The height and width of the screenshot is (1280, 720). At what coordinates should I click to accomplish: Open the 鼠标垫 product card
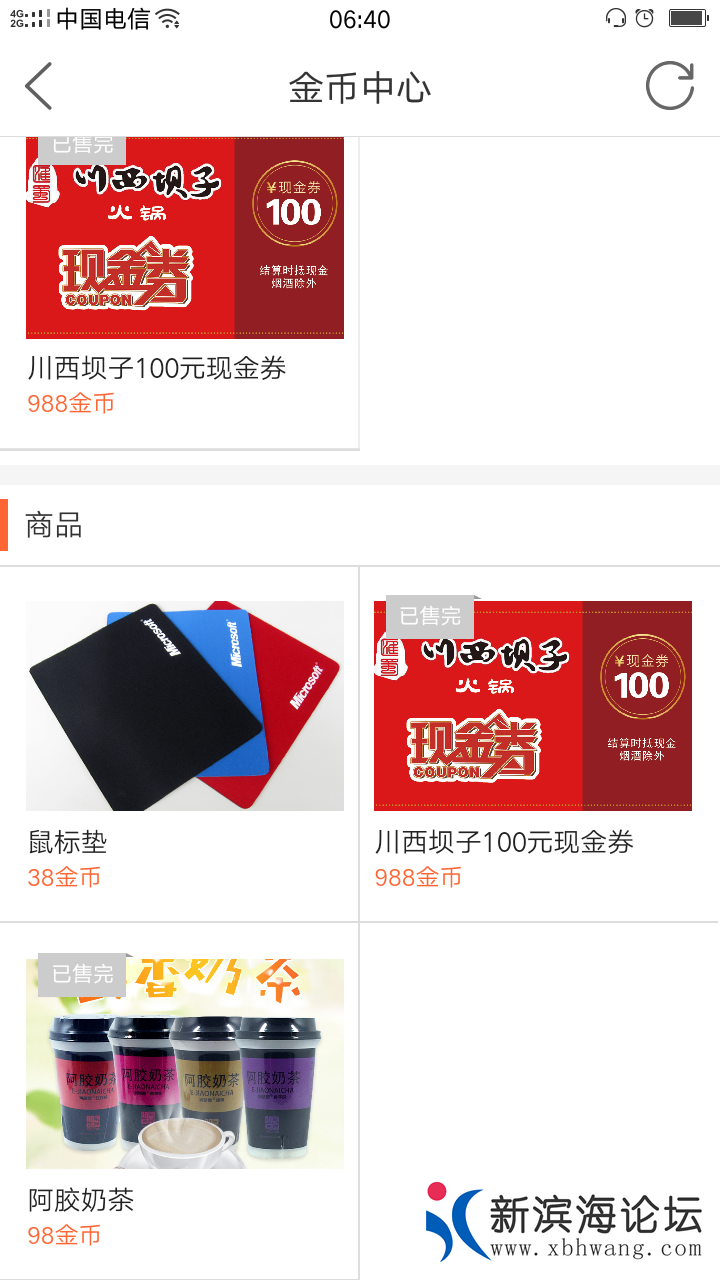(x=184, y=706)
